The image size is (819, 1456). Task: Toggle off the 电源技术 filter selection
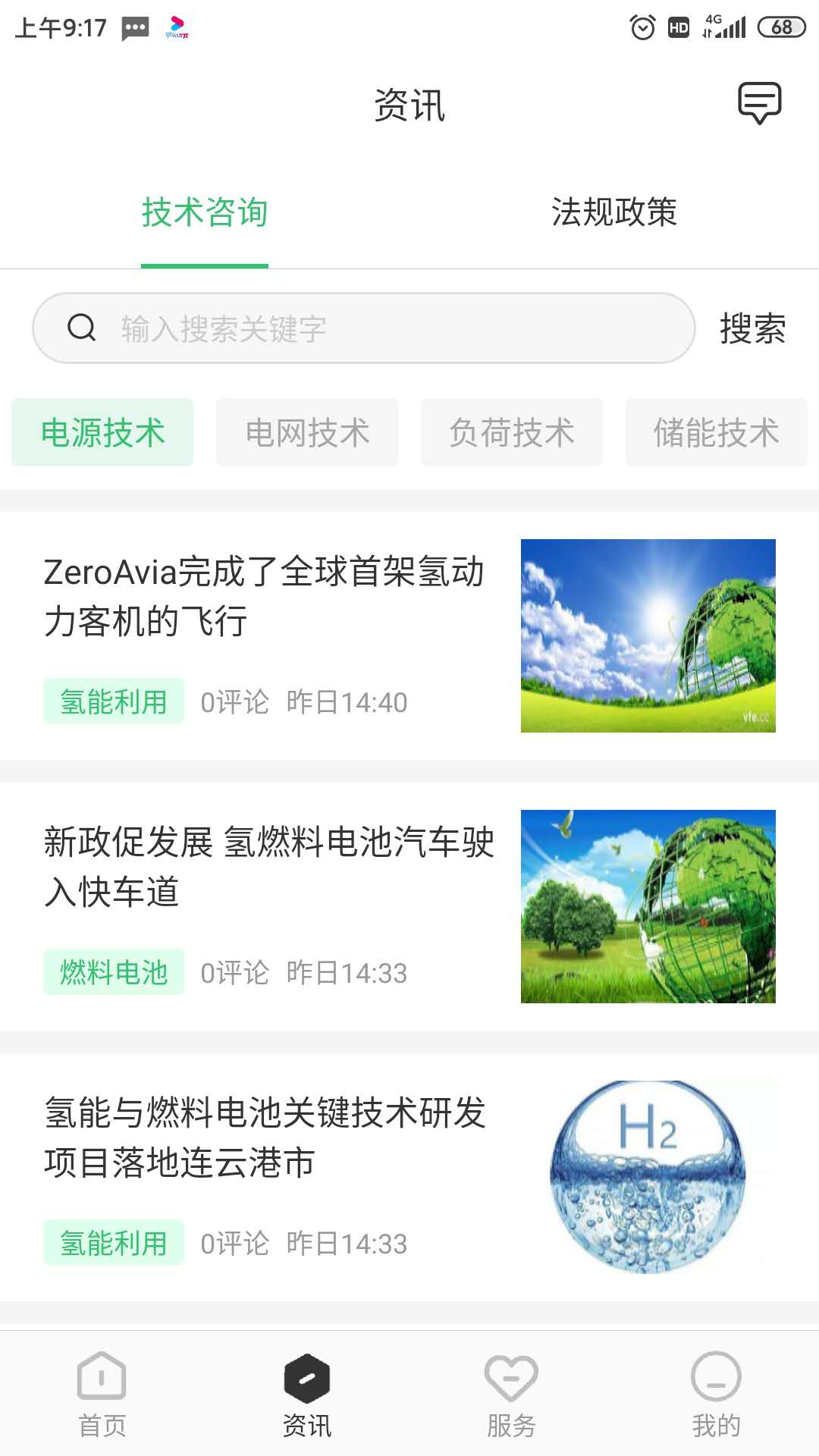(102, 431)
